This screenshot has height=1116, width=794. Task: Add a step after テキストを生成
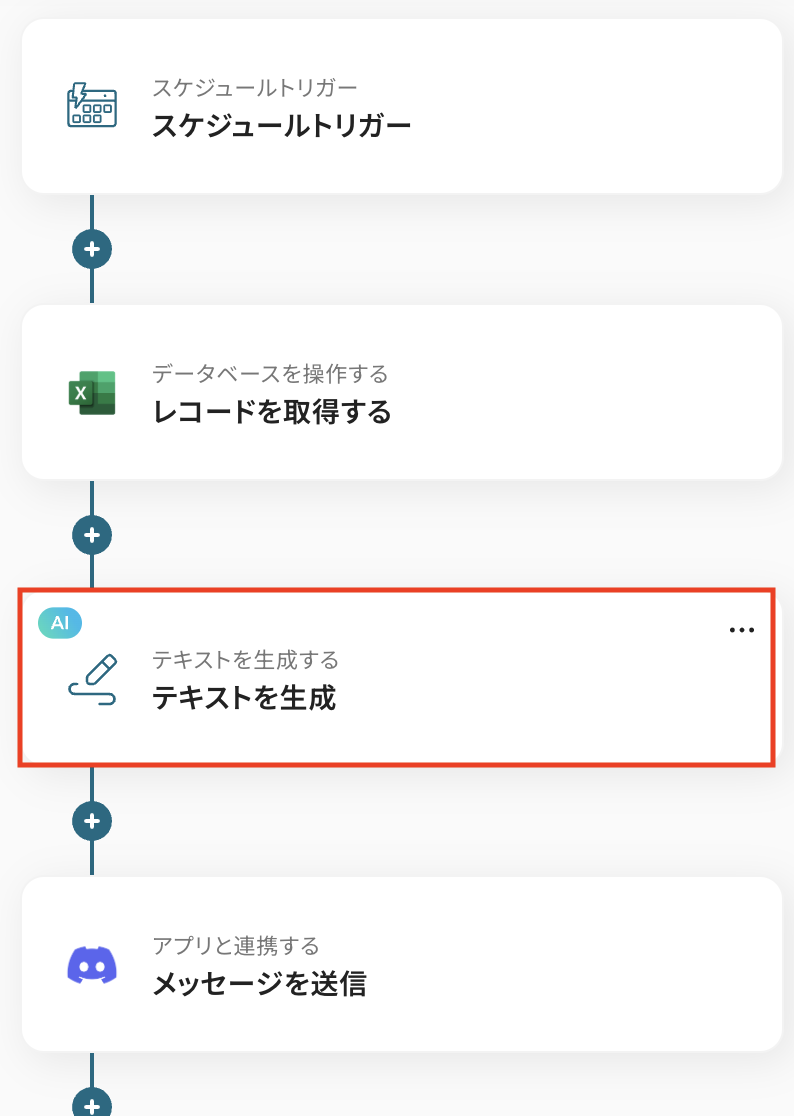coord(92,821)
